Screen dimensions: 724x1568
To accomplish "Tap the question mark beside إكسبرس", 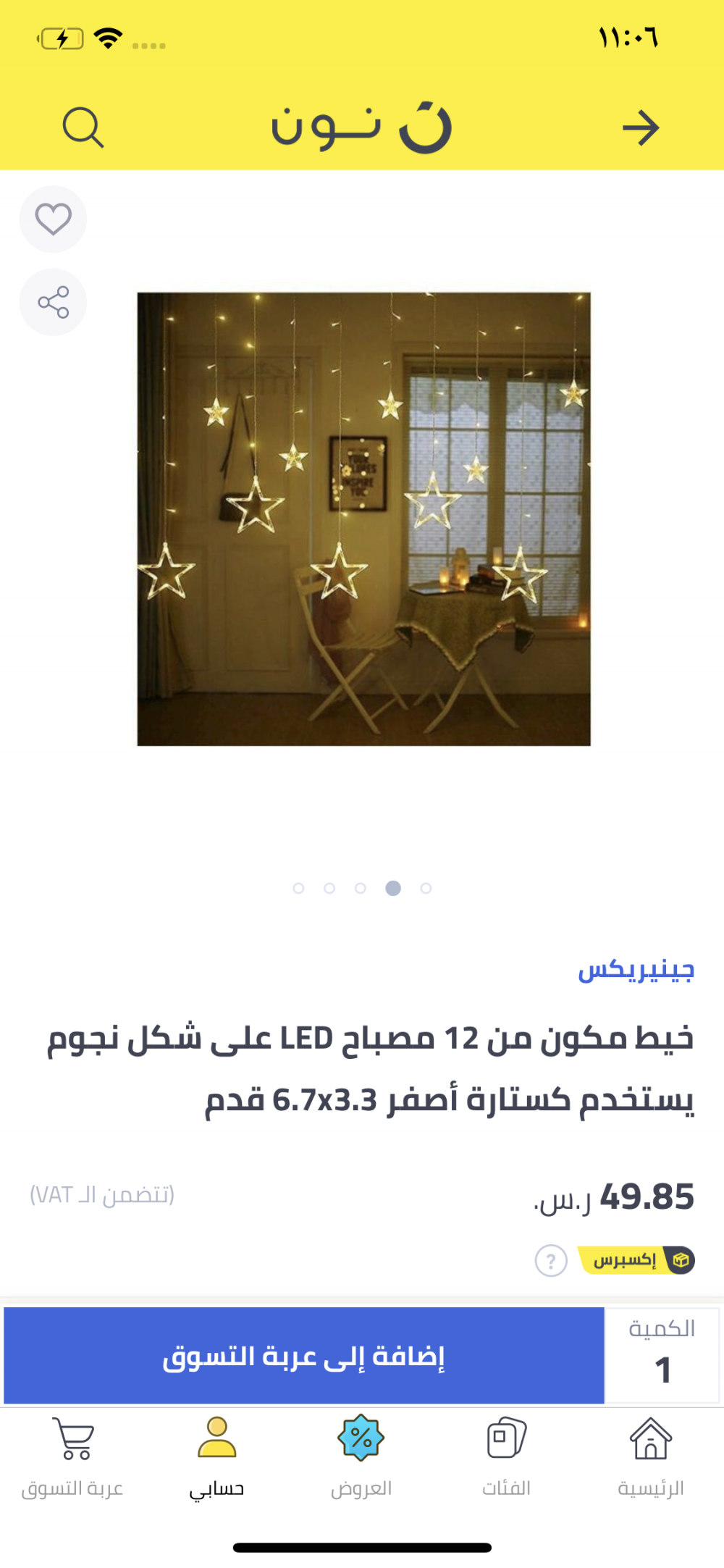I will pyautogui.click(x=551, y=1261).
